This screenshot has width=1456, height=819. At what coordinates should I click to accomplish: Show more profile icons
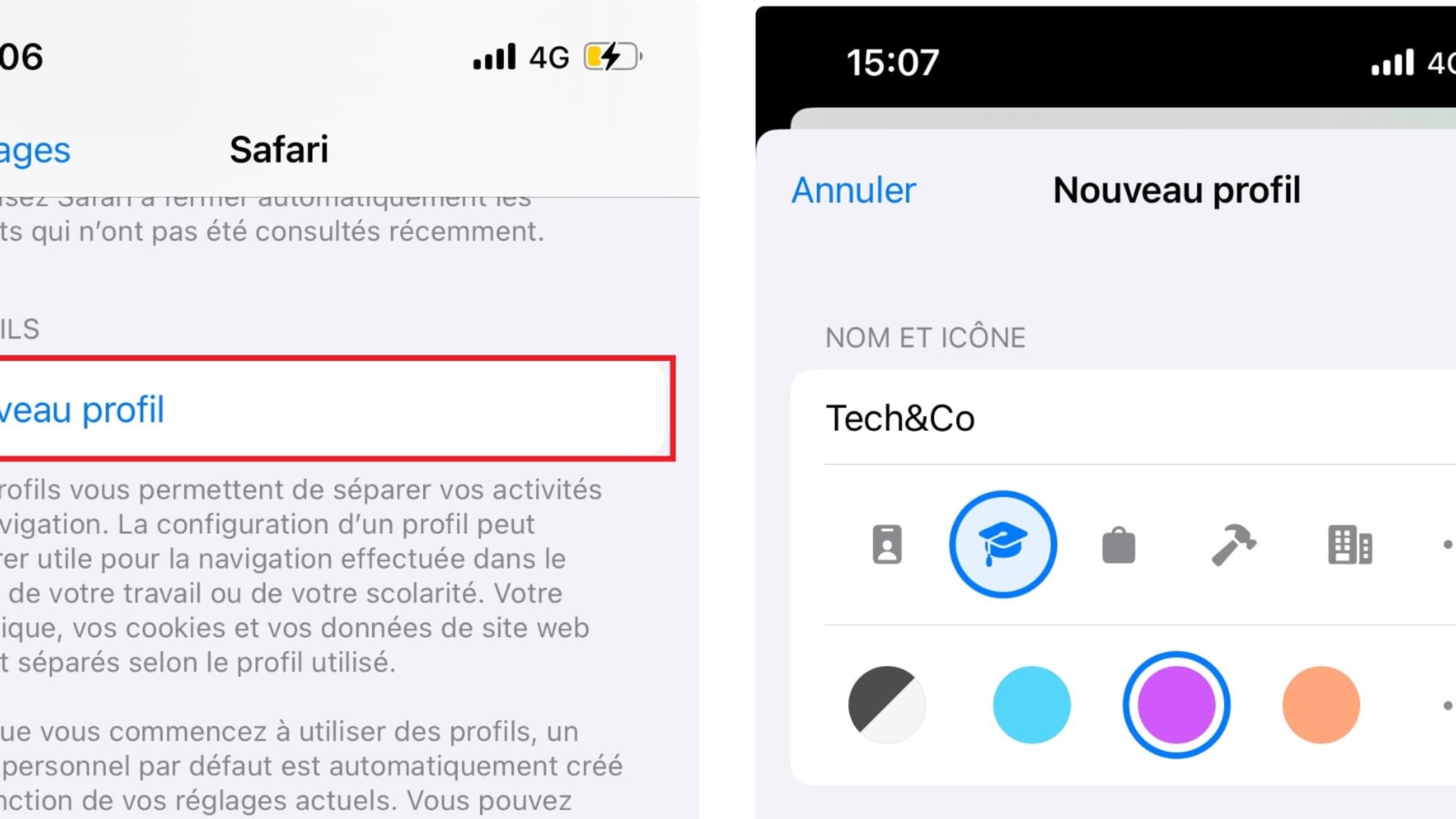1446,545
